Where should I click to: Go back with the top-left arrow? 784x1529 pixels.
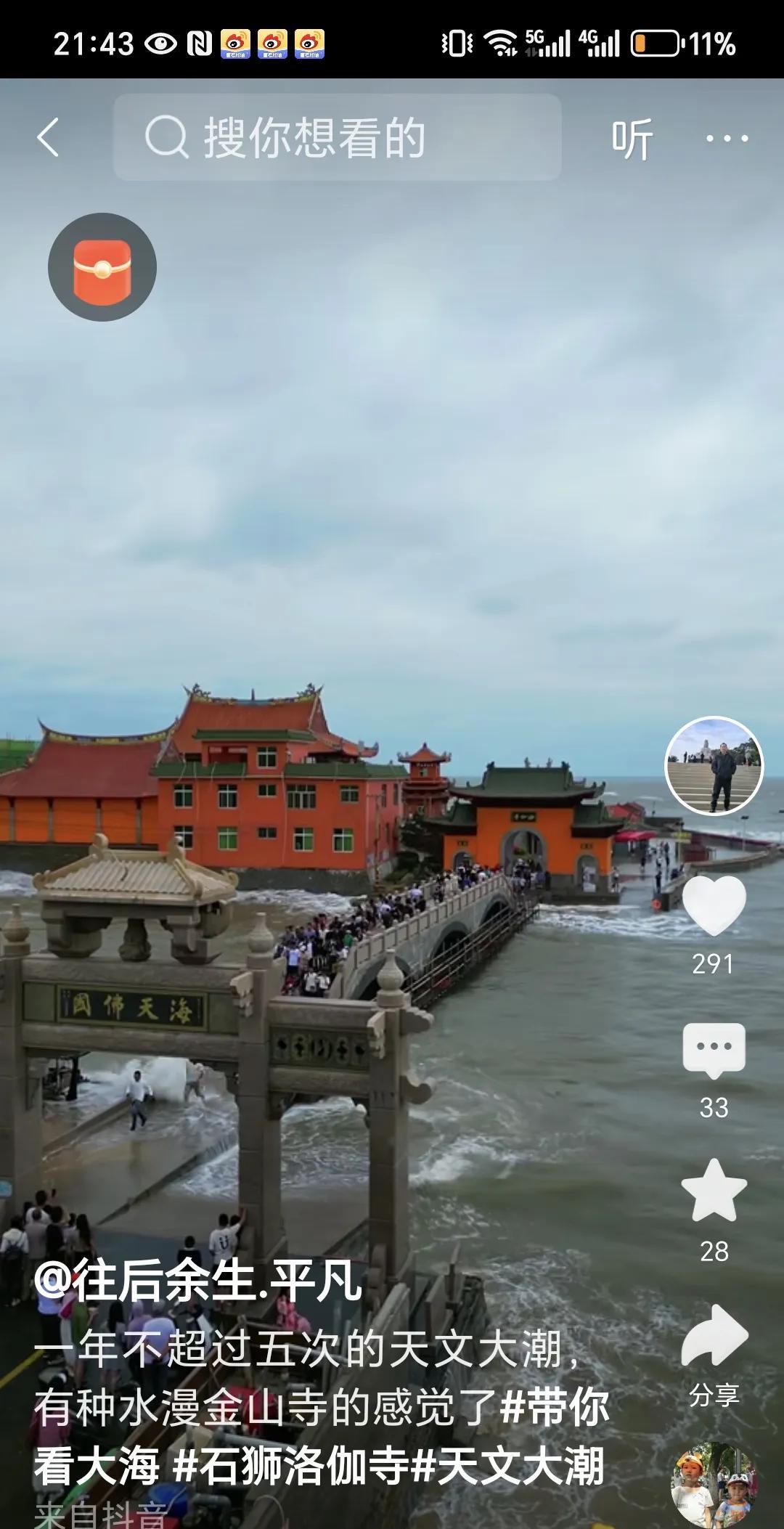(48, 137)
